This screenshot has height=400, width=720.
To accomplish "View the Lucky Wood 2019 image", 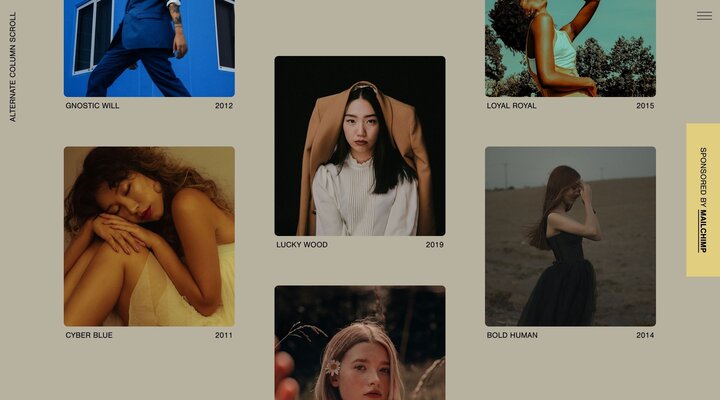I will pos(360,146).
